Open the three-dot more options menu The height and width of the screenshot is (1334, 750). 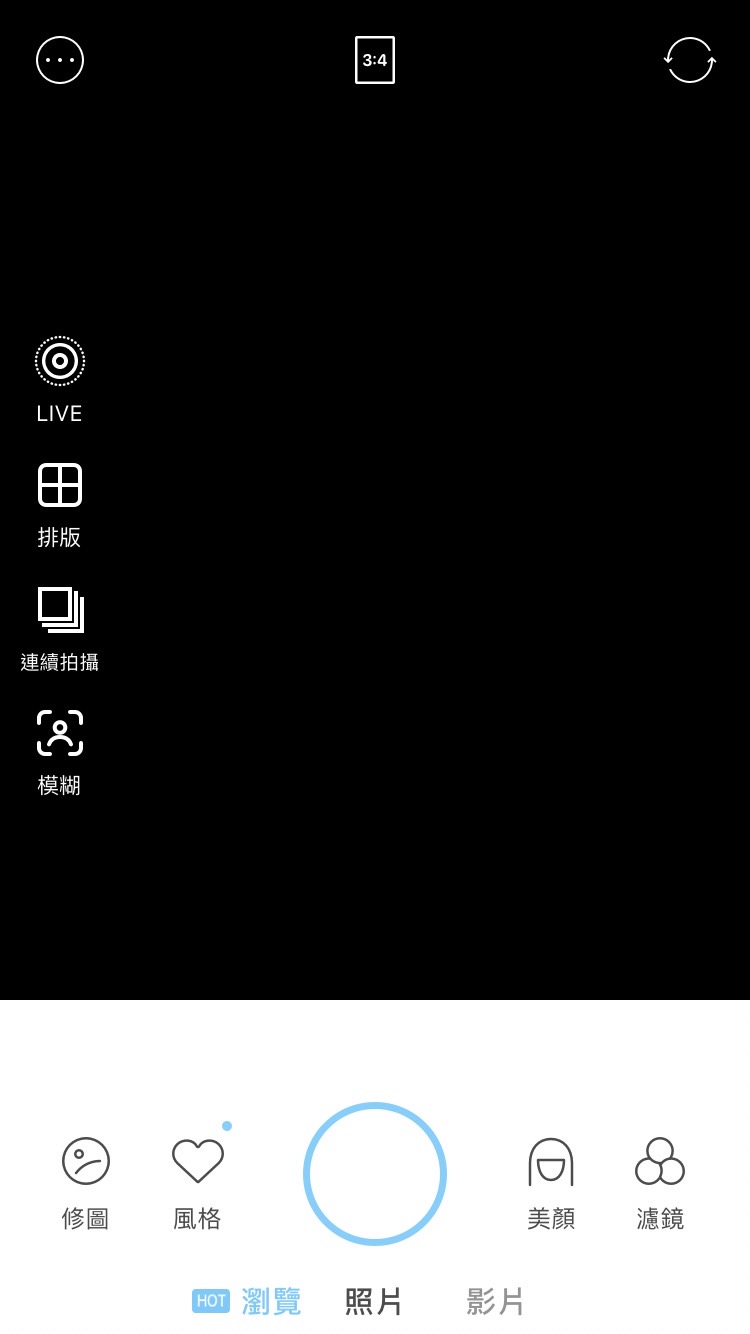click(x=60, y=60)
